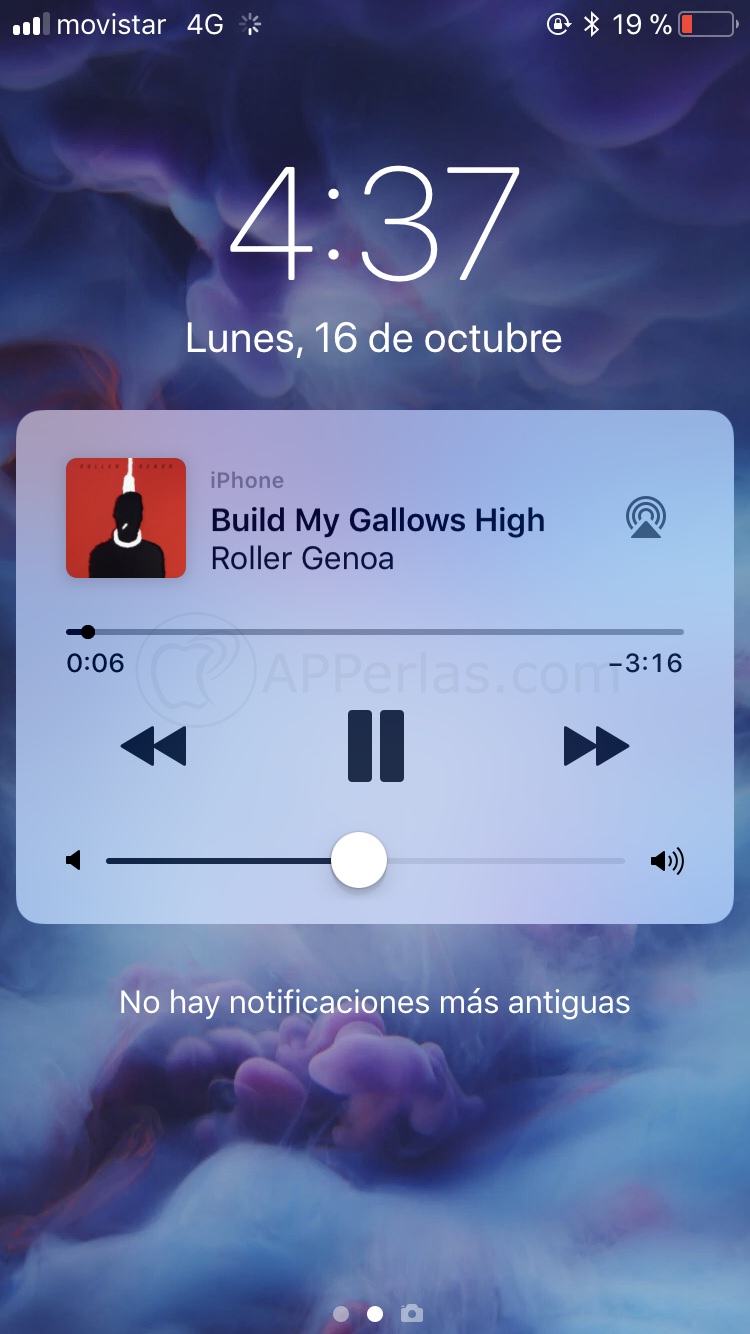
Task: Tap the Build My Gallows High song title
Action: tap(377, 520)
